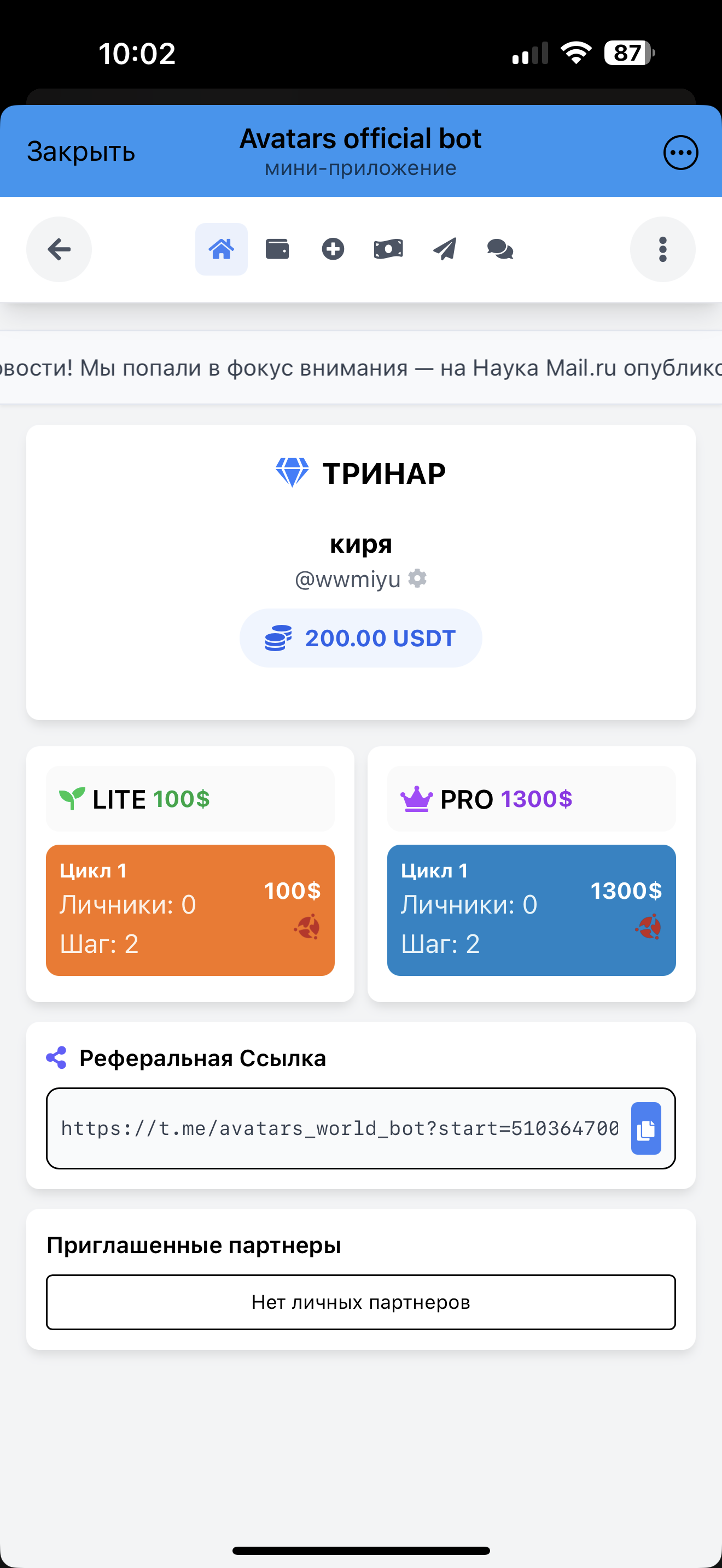Copy the referral link
722x1568 pixels.
coord(645,1128)
